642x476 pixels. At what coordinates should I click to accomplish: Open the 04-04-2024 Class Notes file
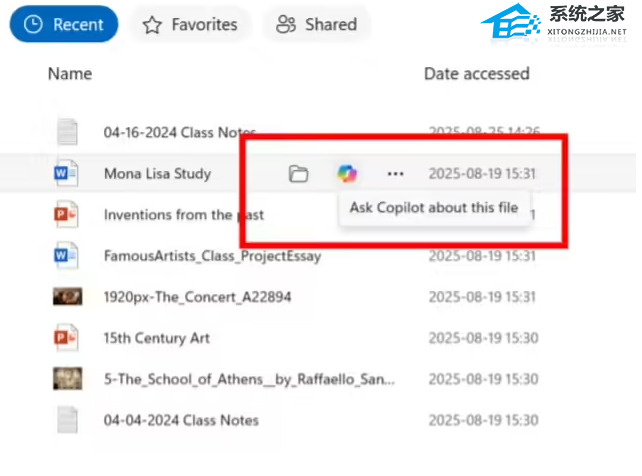point(181,420)
